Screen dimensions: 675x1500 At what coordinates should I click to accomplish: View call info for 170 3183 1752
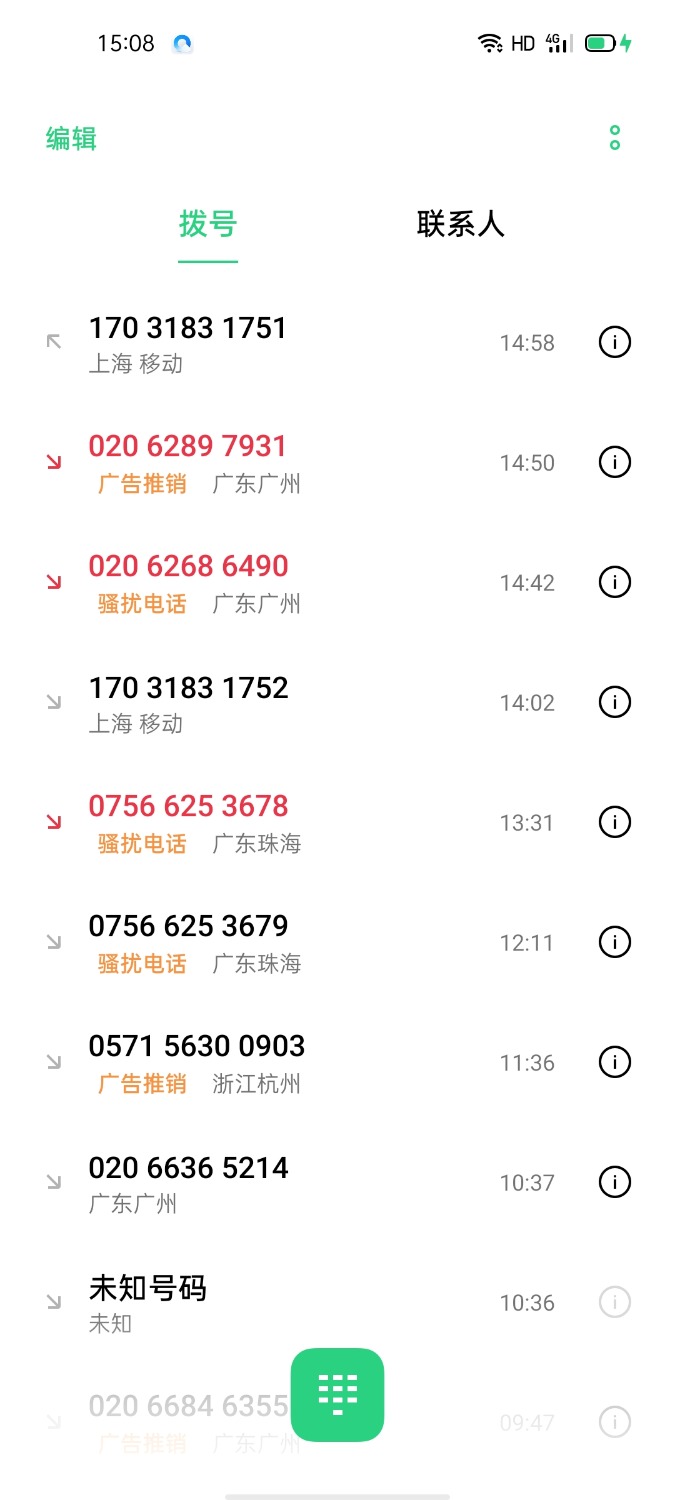tap(615, 702)
